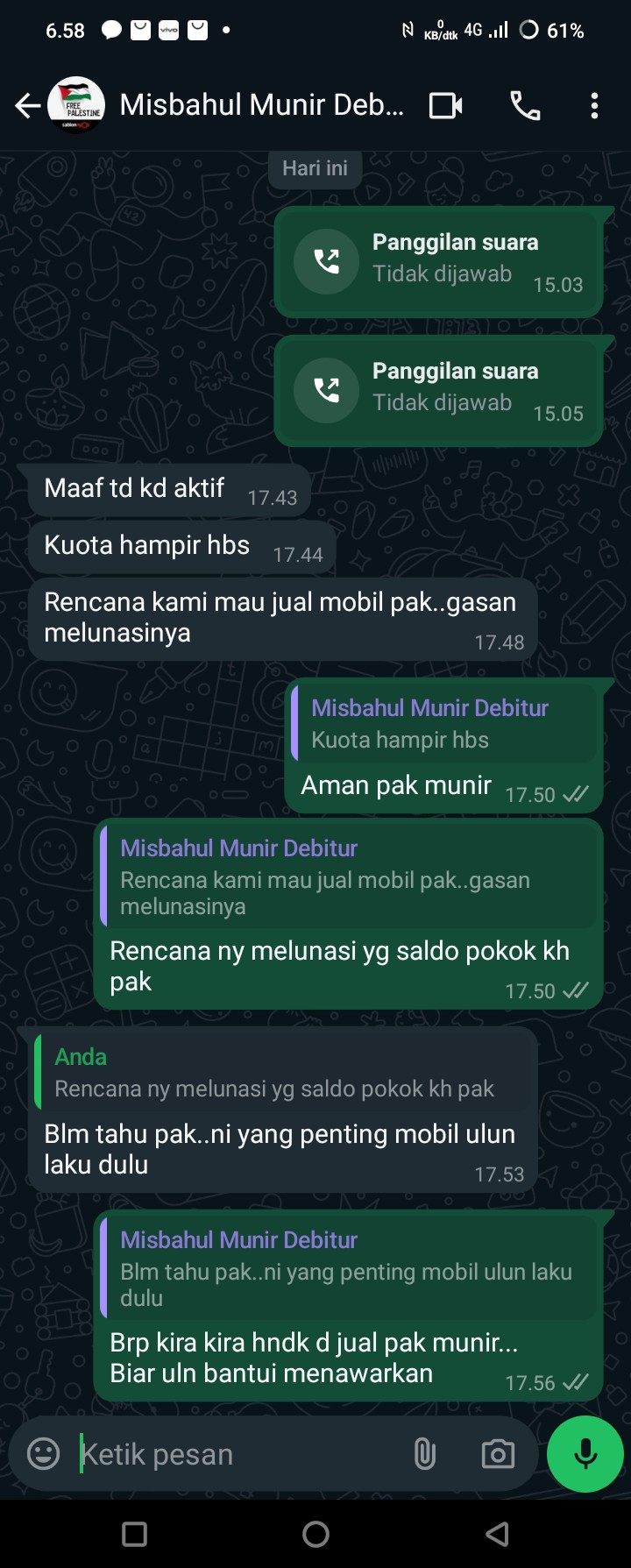Record a voice message

point(585,1454)
